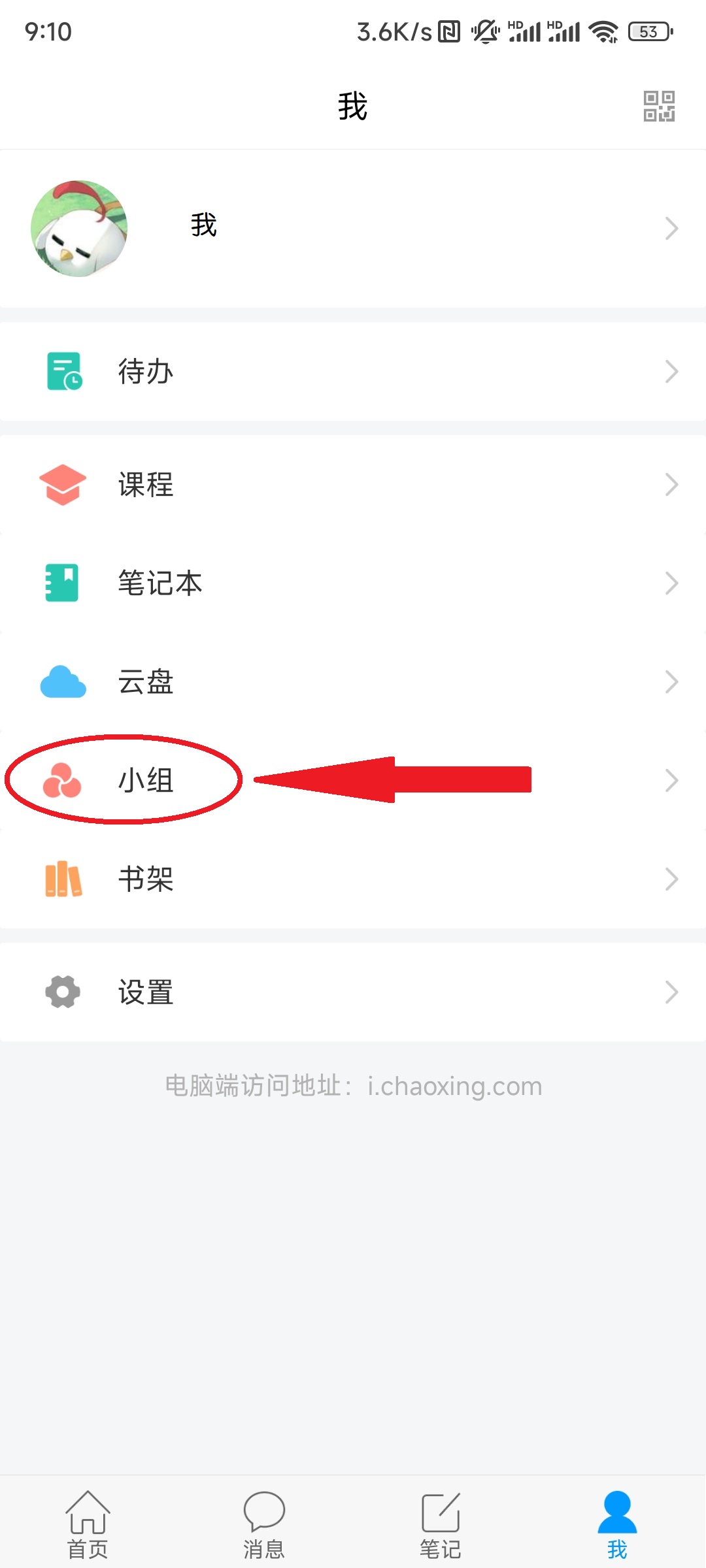Open 笔记本 notebook
Viewport: 706px width, 1568px height.
click(353, 583)
